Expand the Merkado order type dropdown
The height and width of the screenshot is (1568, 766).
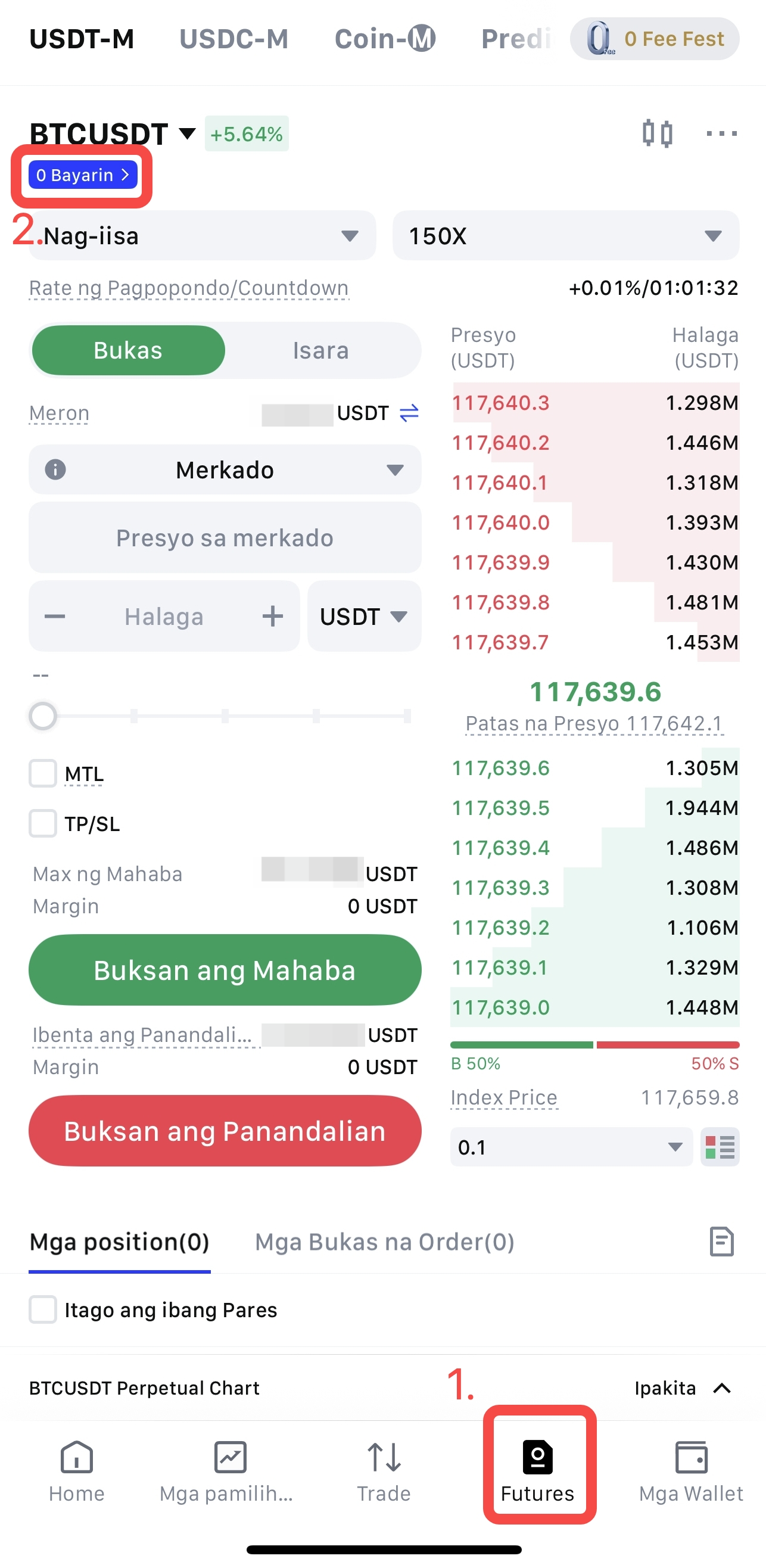pyautogui.click(x=225, y=470)
